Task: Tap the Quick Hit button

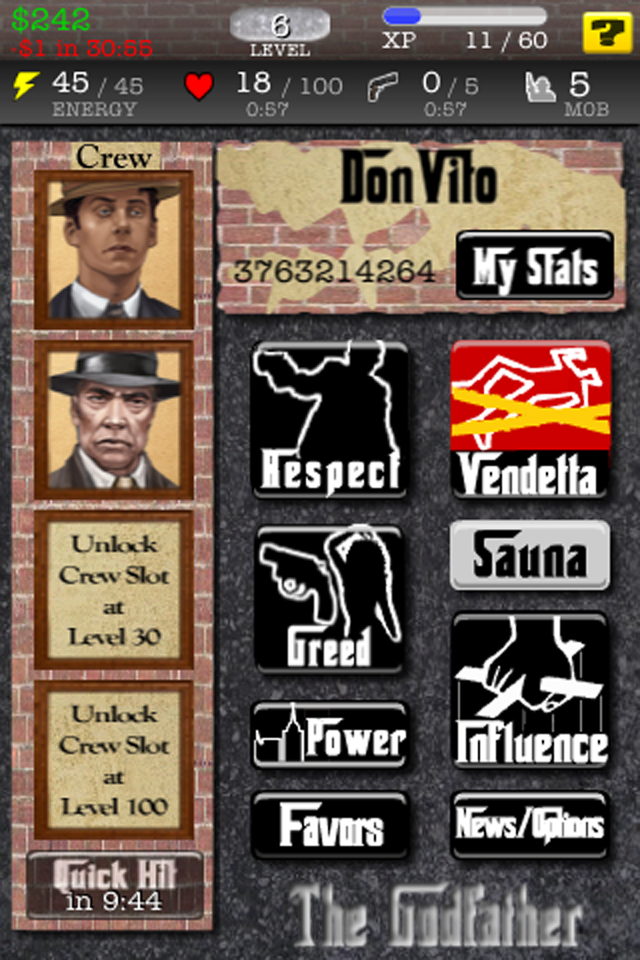Action: tap(114, 885)
